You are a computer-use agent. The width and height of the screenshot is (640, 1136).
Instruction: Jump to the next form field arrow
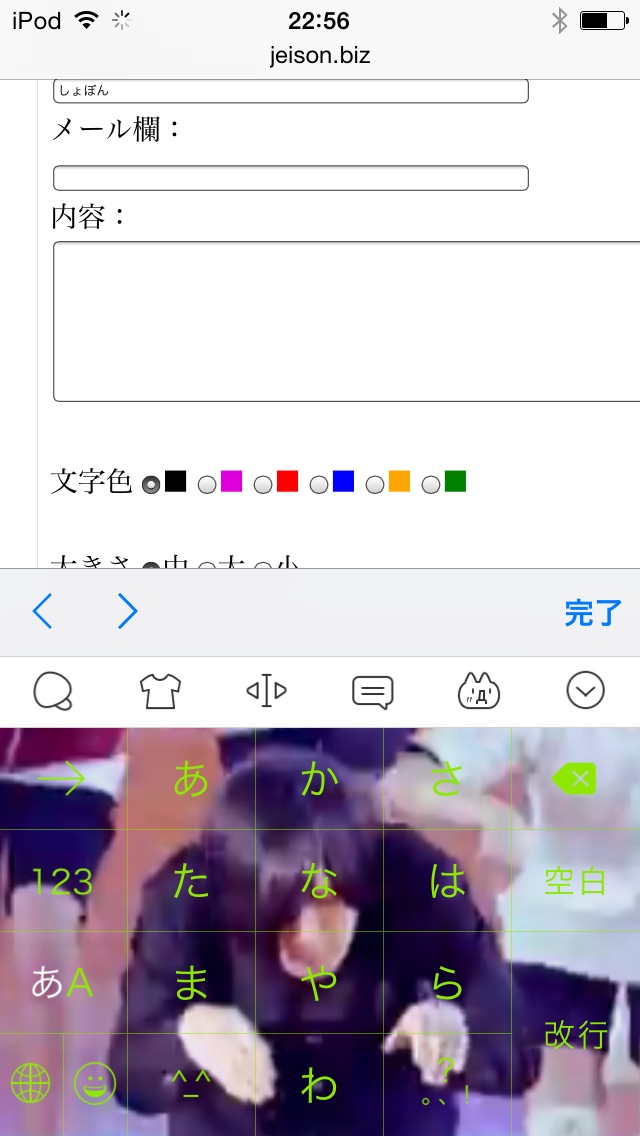click(127, 611)
